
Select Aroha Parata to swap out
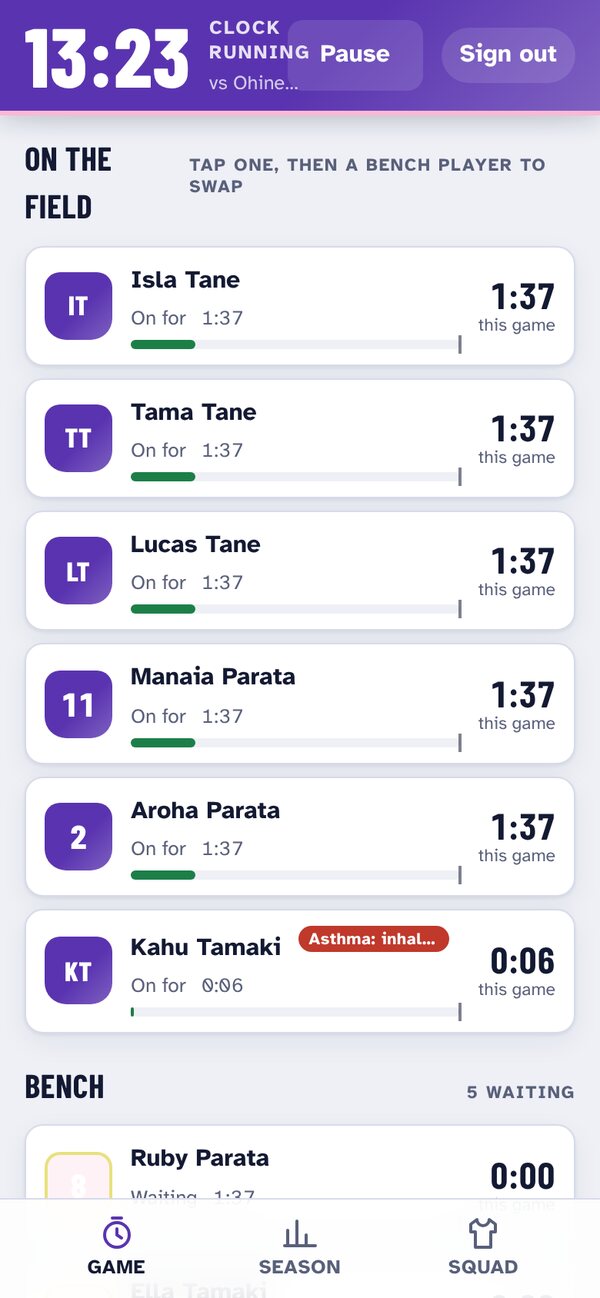pos(300,836)
